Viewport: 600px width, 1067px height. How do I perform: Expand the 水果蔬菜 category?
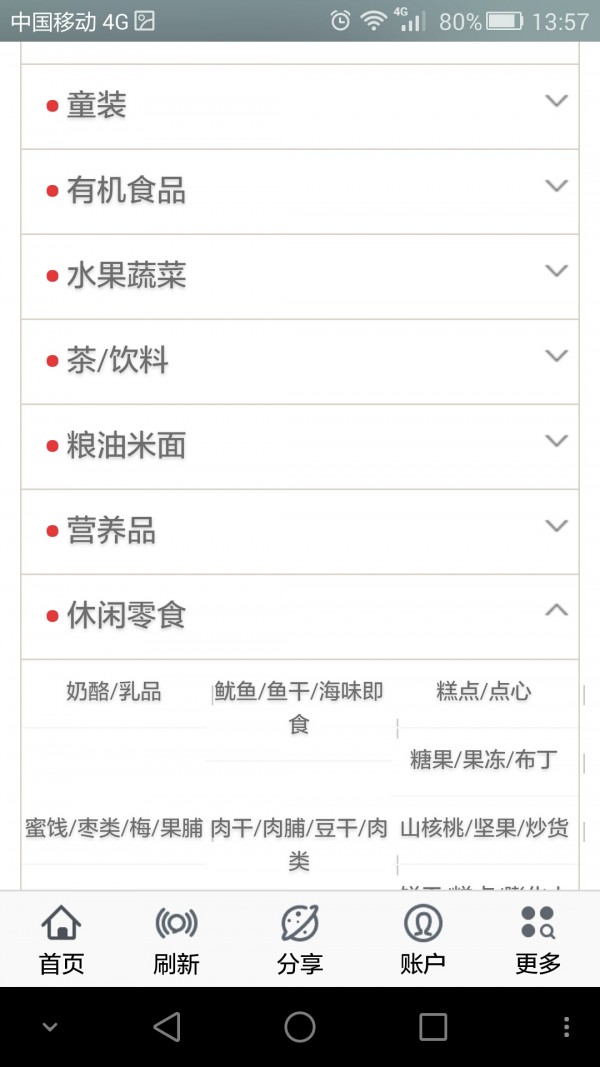pos(299,277)
